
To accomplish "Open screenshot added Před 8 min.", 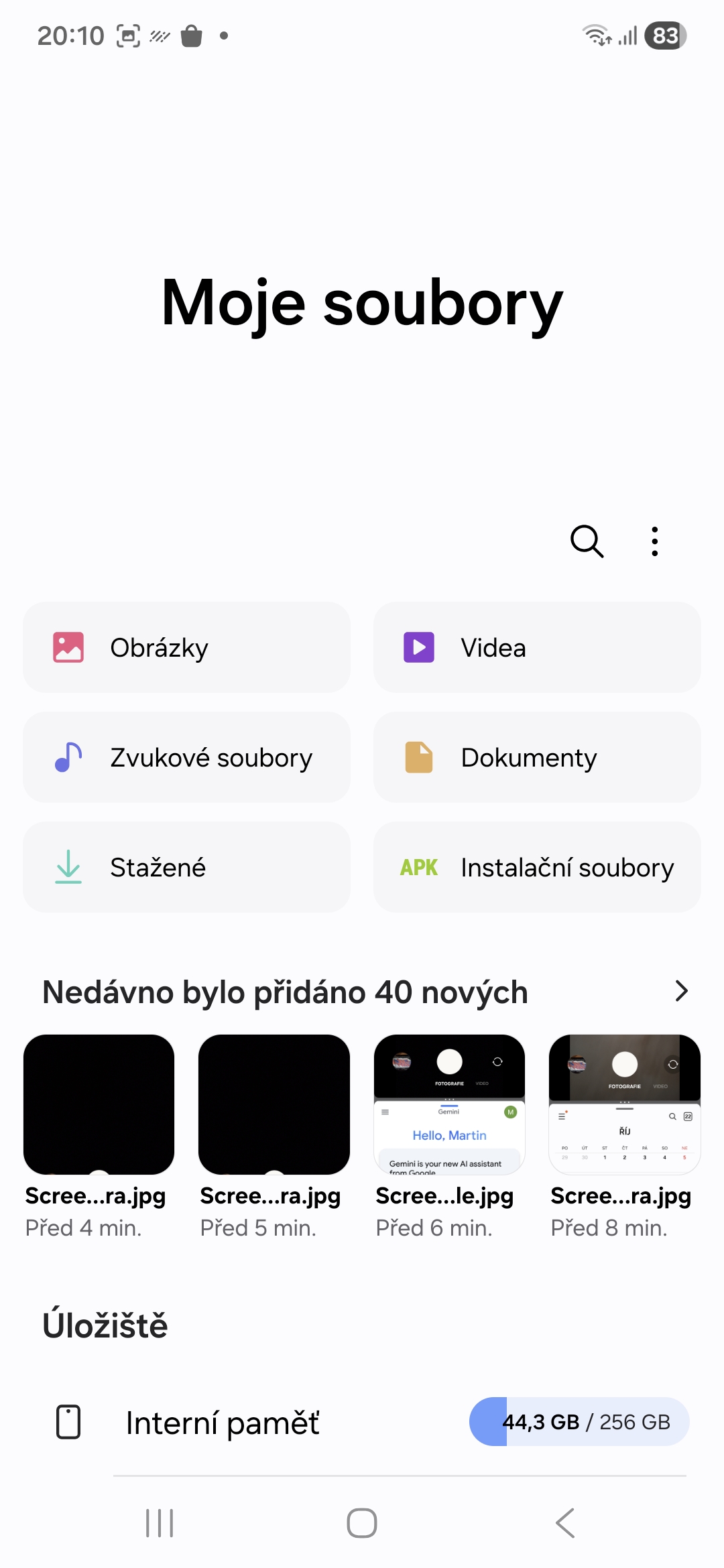I will coord(625,1104).
